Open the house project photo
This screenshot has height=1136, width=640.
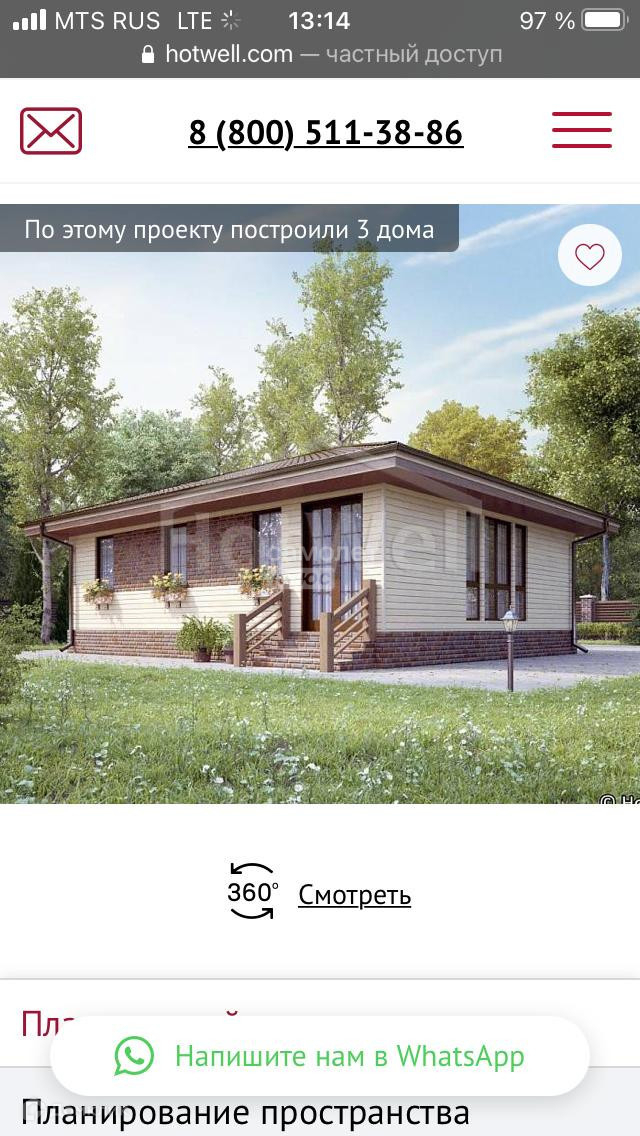point(320,540)
